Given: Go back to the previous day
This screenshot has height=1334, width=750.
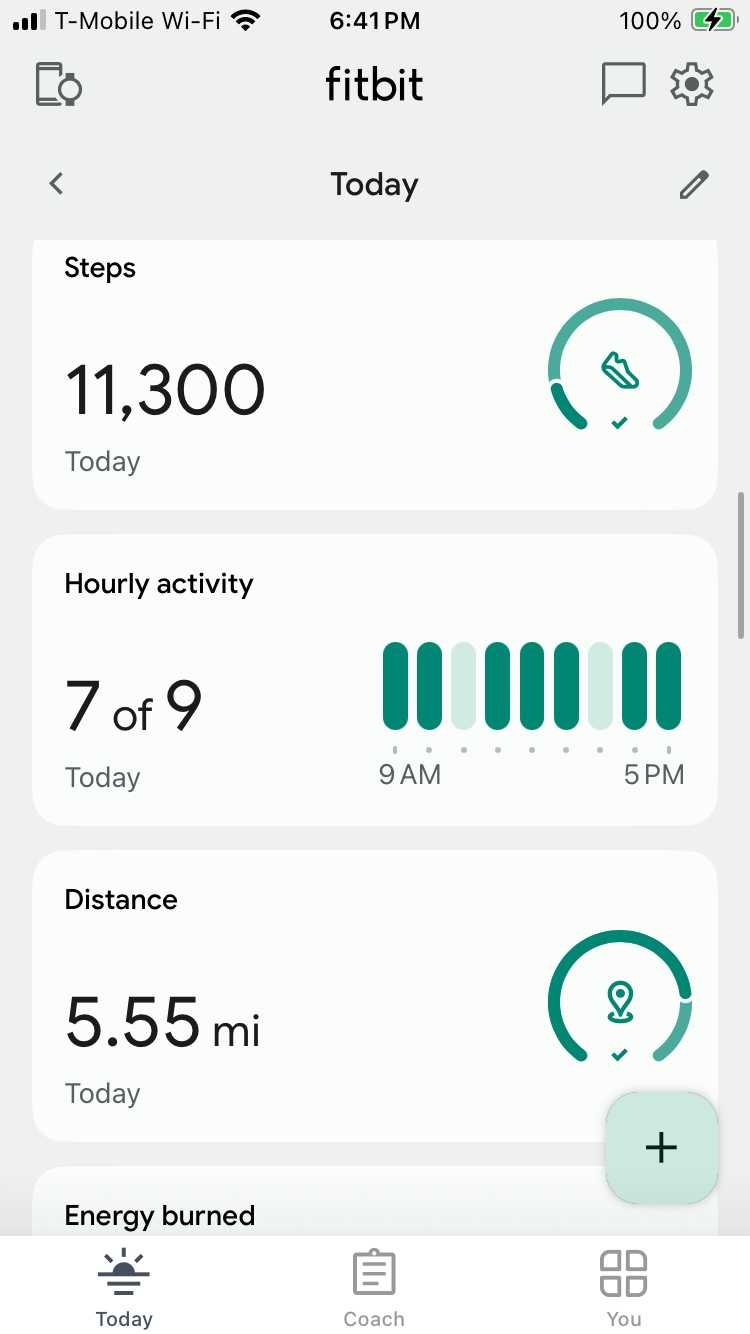Looking at the screenshot, I should pyautogui.click(x=57, y=183).
